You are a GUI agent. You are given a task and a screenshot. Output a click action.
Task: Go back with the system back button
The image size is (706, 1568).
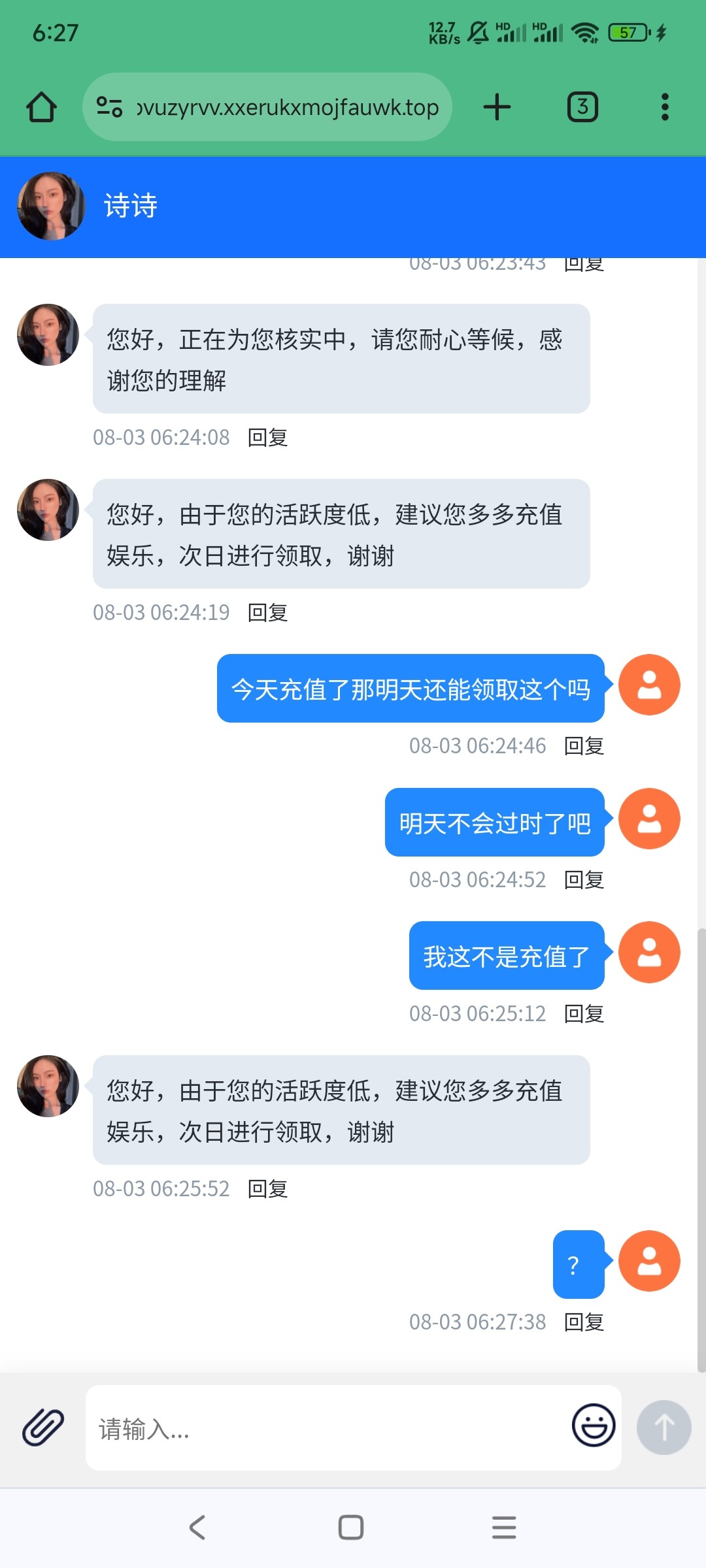pyautogui.click(x=197, y=1527)
